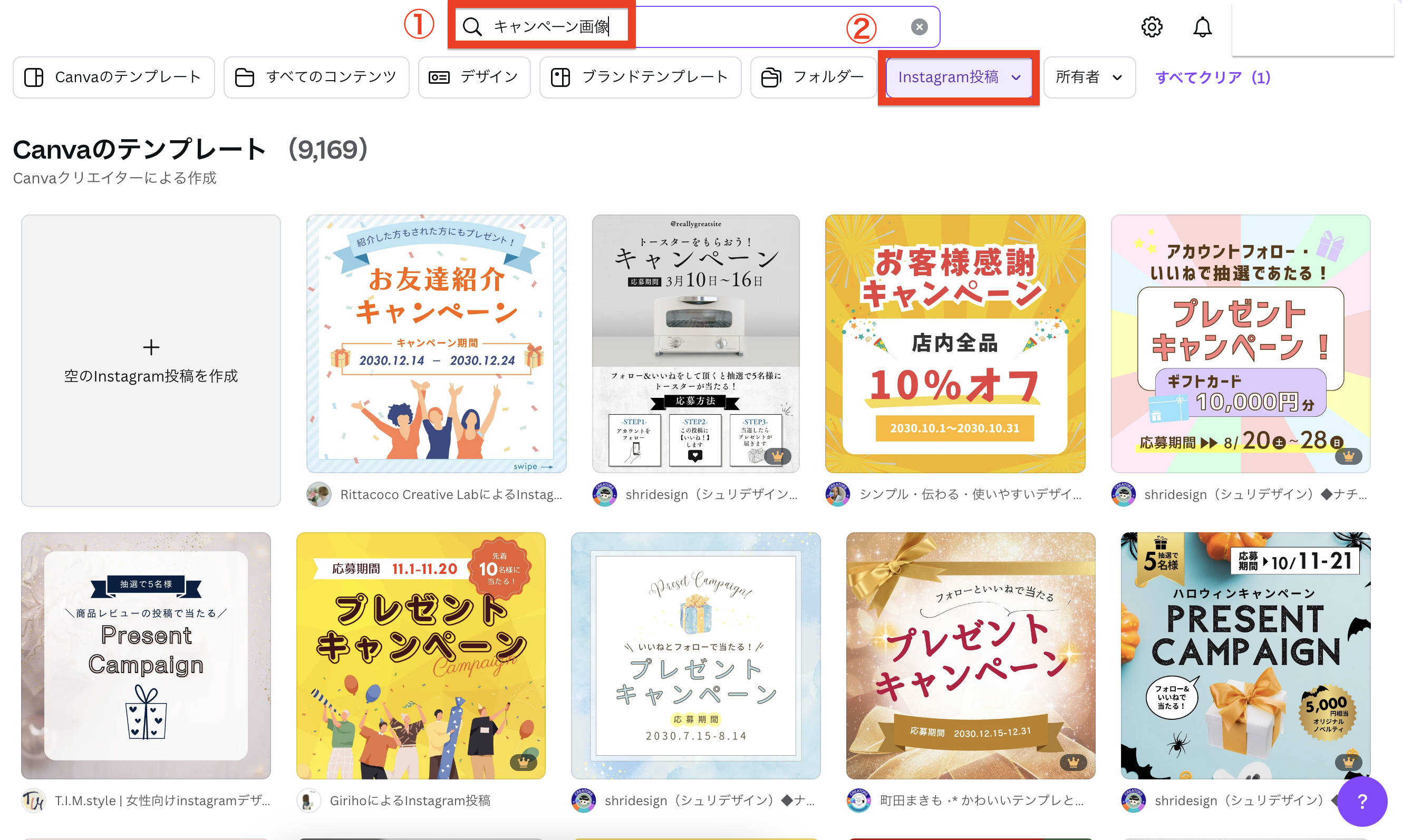
Task: Open the purple help question mark button
Action: click(1362, 802)
